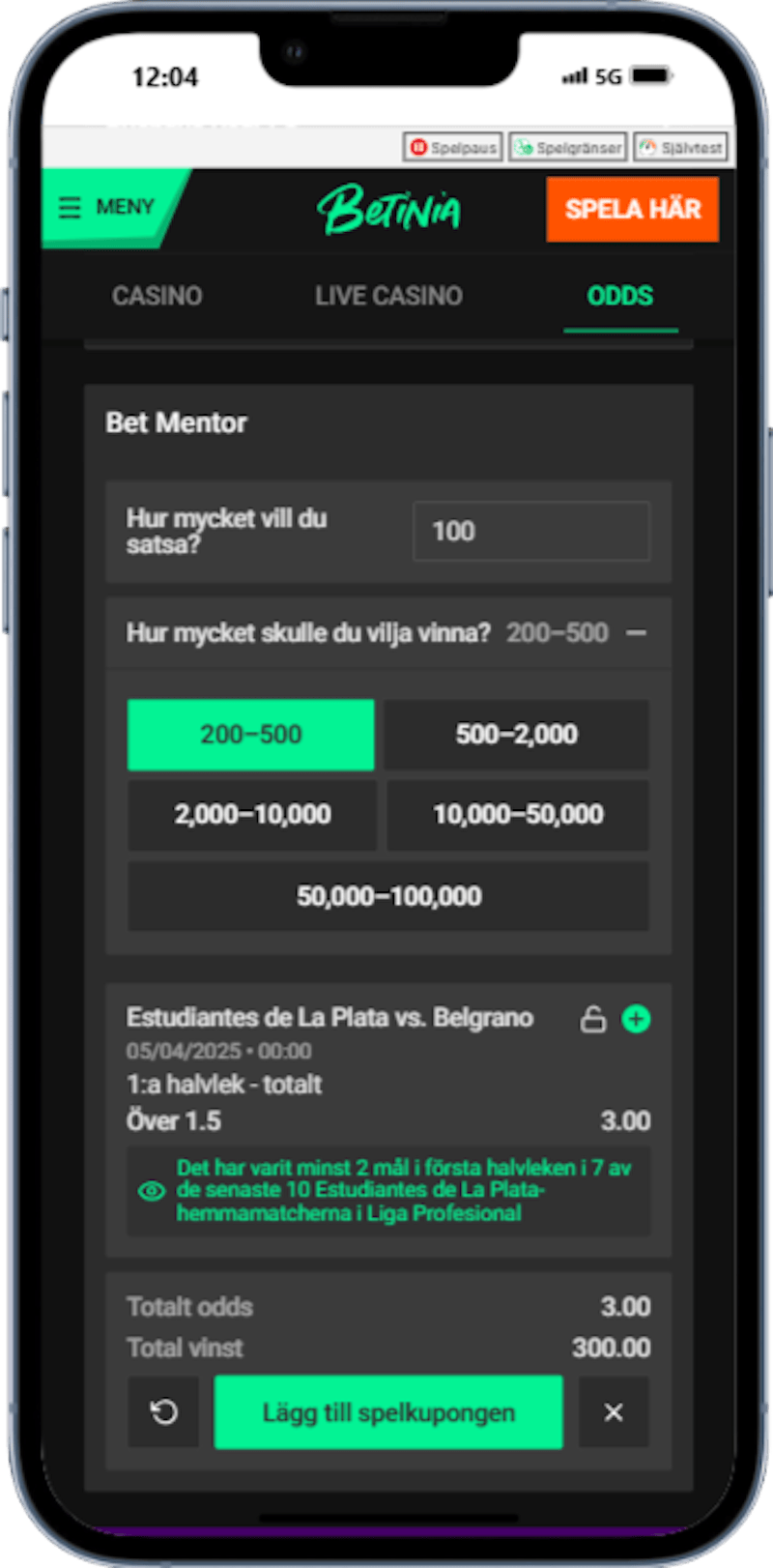Switch to the LIVE CASINO tab
The image size is (773, 1568).
[388, 296]
